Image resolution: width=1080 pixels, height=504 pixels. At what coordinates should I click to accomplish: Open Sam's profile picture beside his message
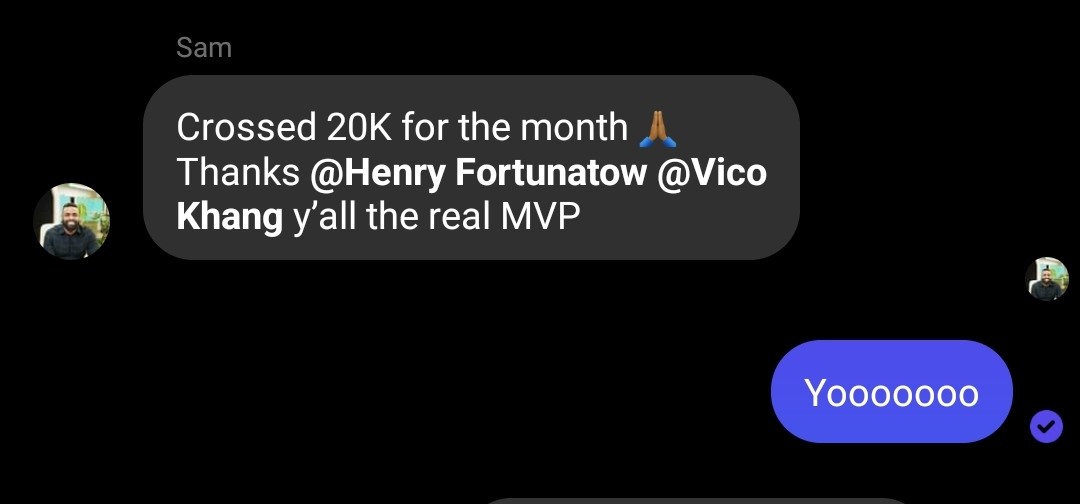(71, 222)
